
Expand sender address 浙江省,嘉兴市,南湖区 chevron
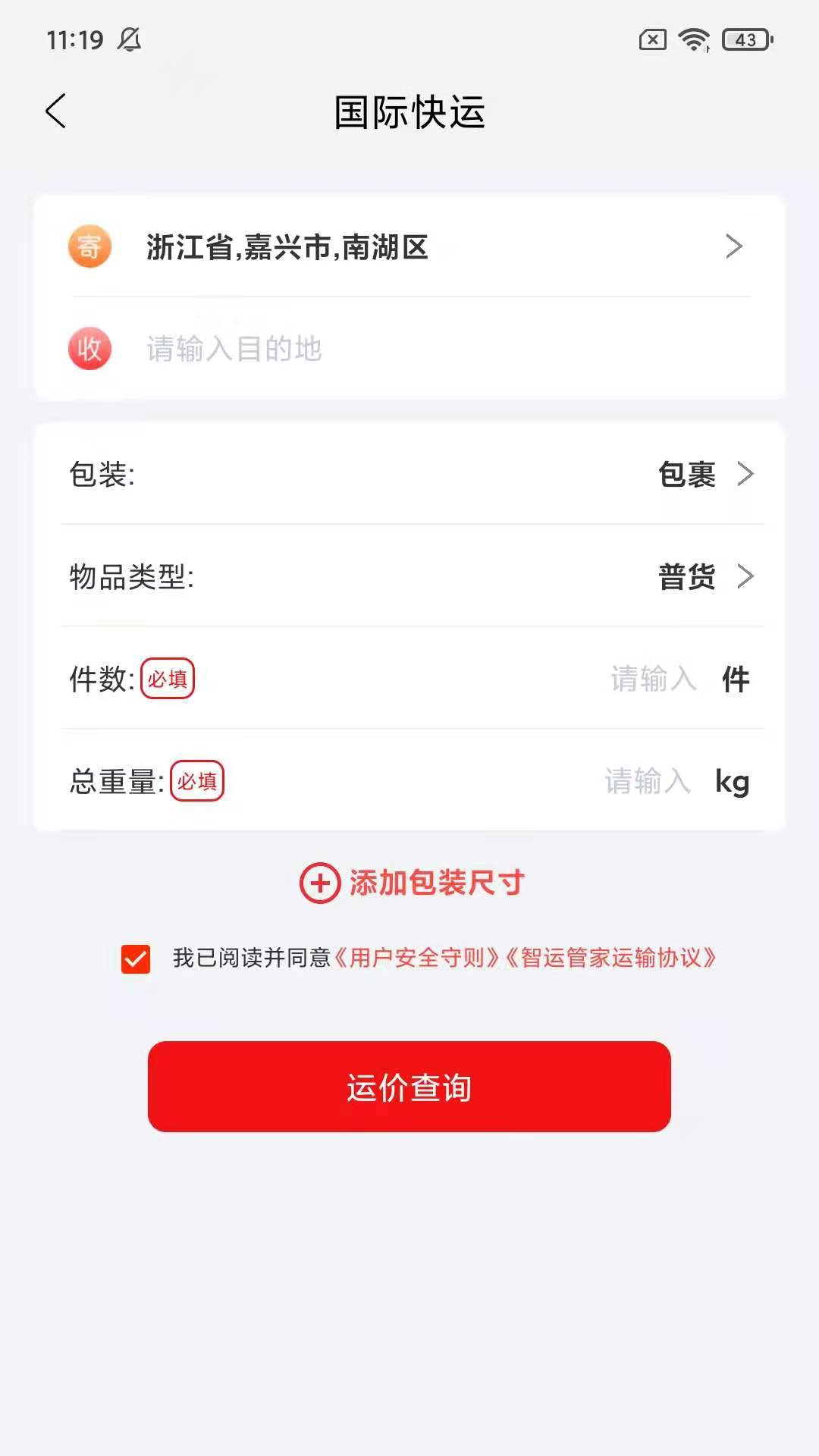point(733,246)
